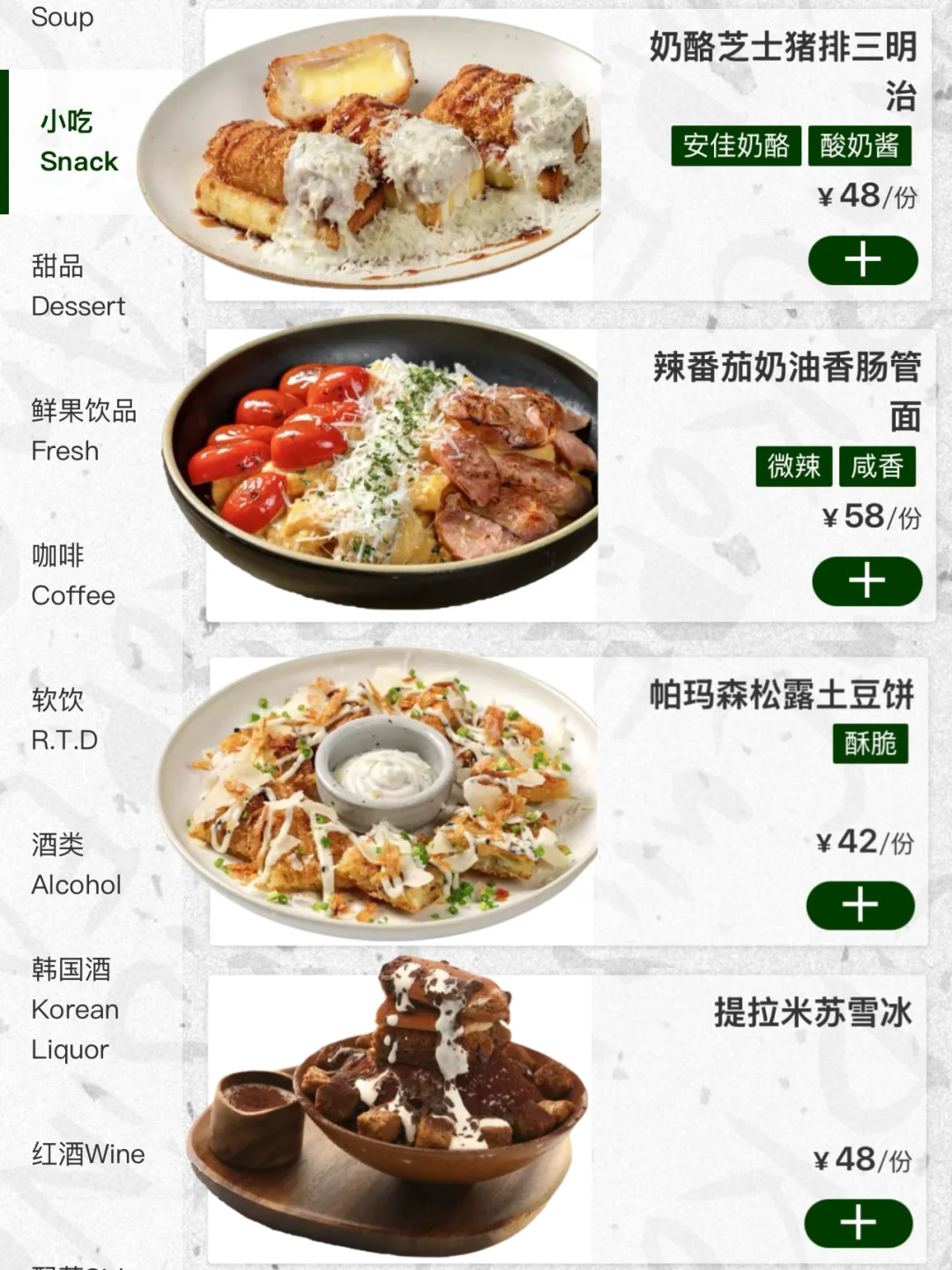The height and width of the screenshot is (1270, 952).
Task: Open the 韩国酒 Korean Liquor list
Action: click(x=76, y=1009)
